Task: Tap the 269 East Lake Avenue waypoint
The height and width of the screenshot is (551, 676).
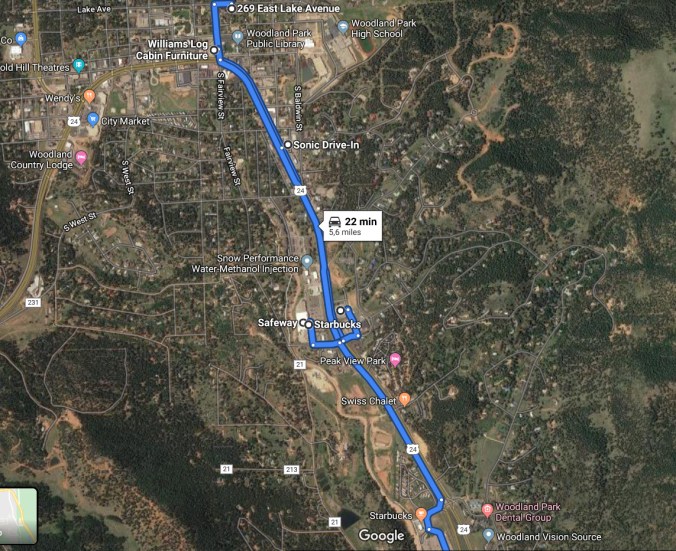Action: pyautogui.click(x=232, y=8)
